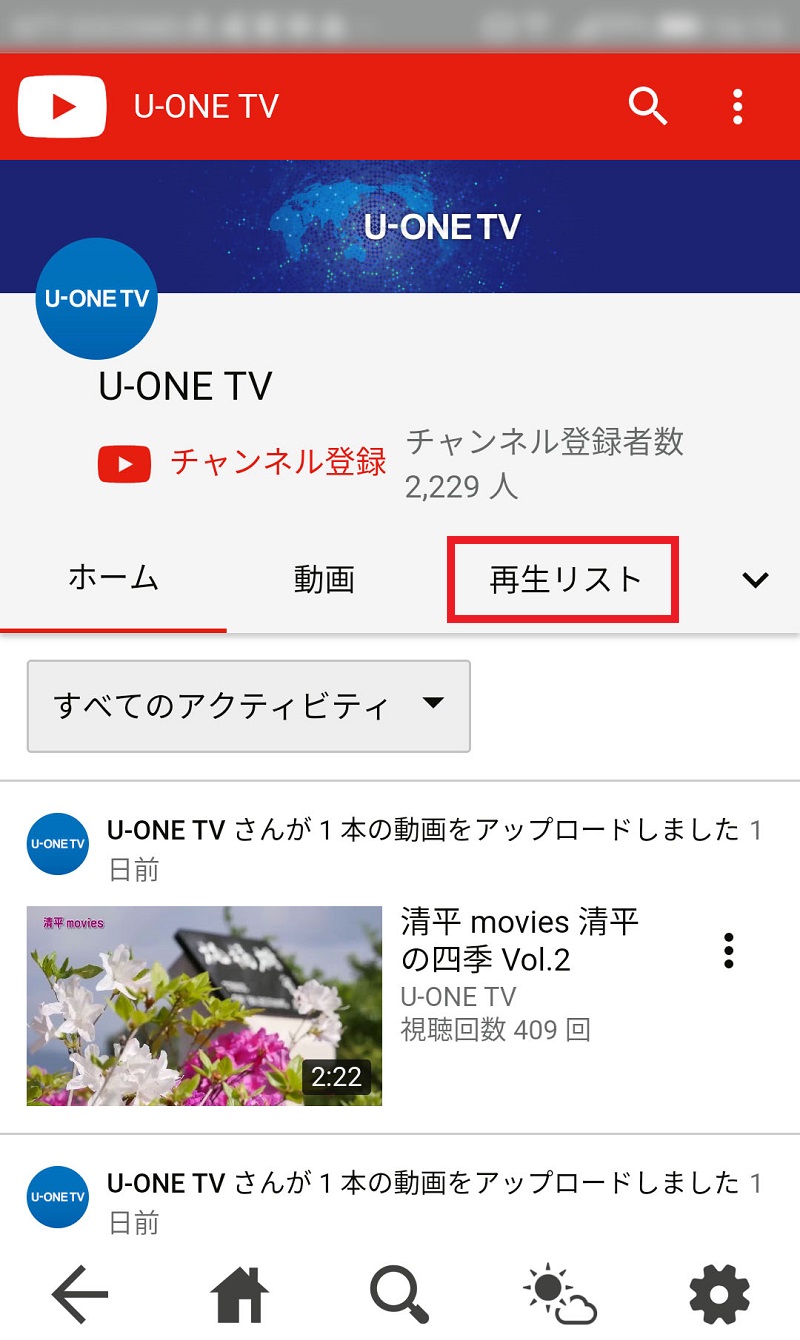Image resolution: width=800 pixels, height=1340 pixels.
Task: Open the bottom bar search icon
Action: 400,1294
